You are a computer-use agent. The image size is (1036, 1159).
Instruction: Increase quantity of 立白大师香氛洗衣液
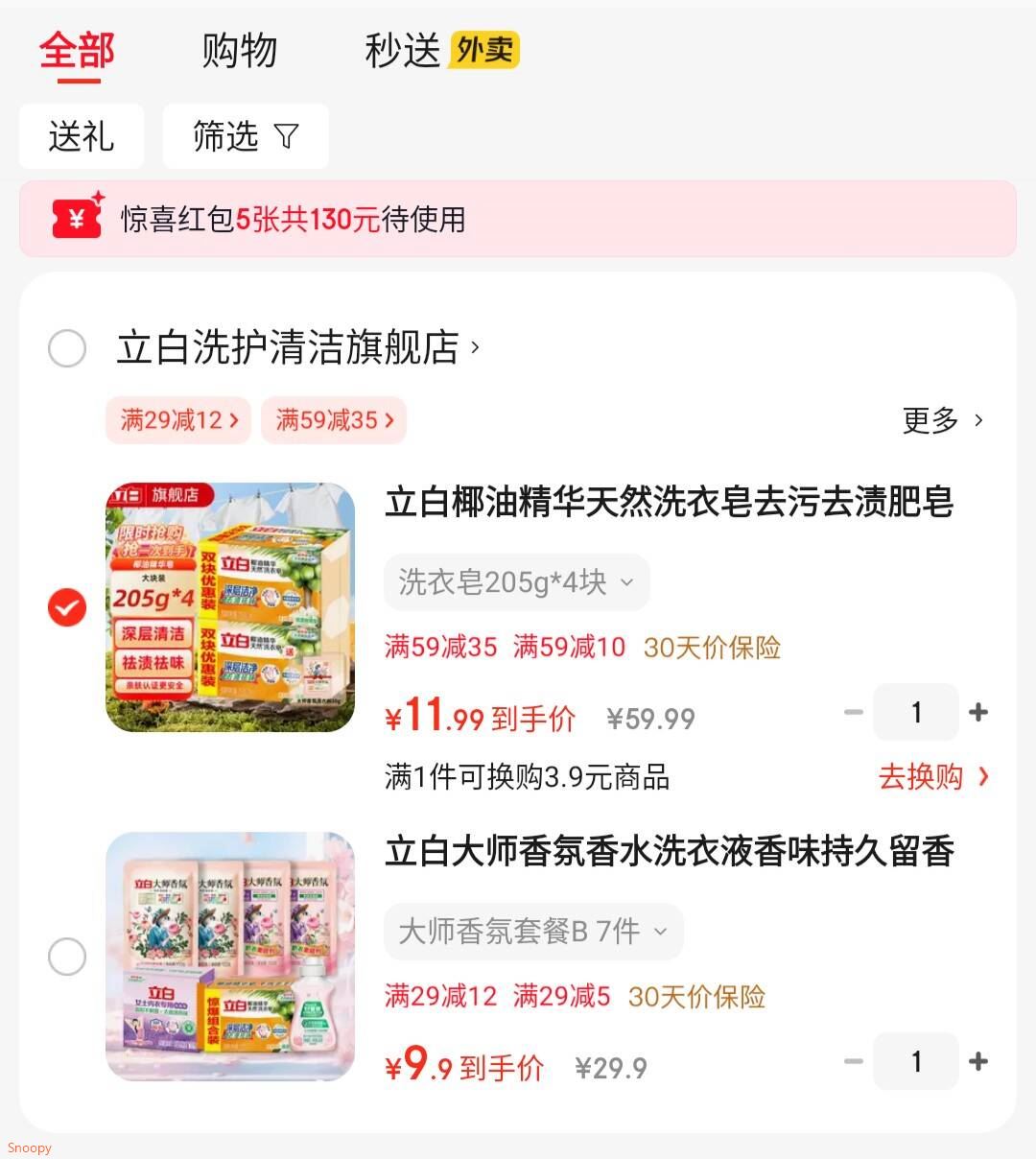pos(978,1061)
